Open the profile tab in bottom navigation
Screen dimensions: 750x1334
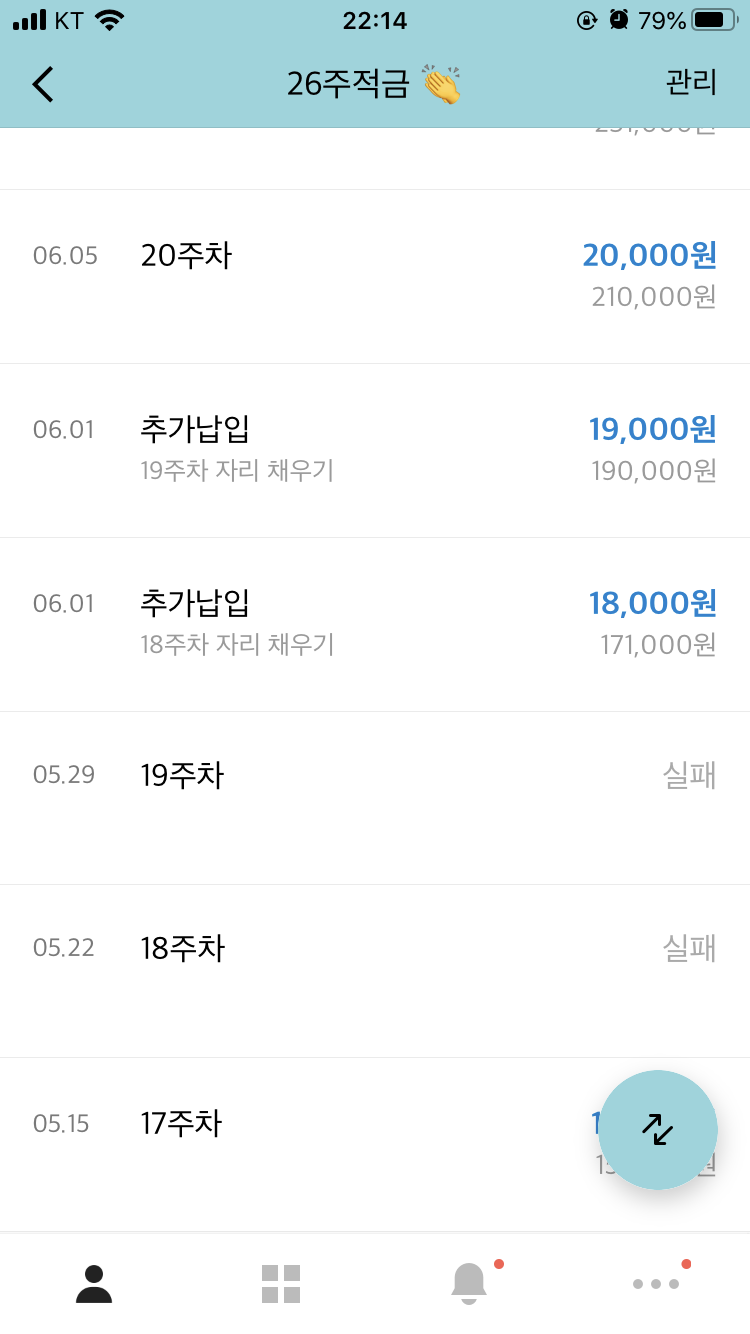pos(93,1283)
